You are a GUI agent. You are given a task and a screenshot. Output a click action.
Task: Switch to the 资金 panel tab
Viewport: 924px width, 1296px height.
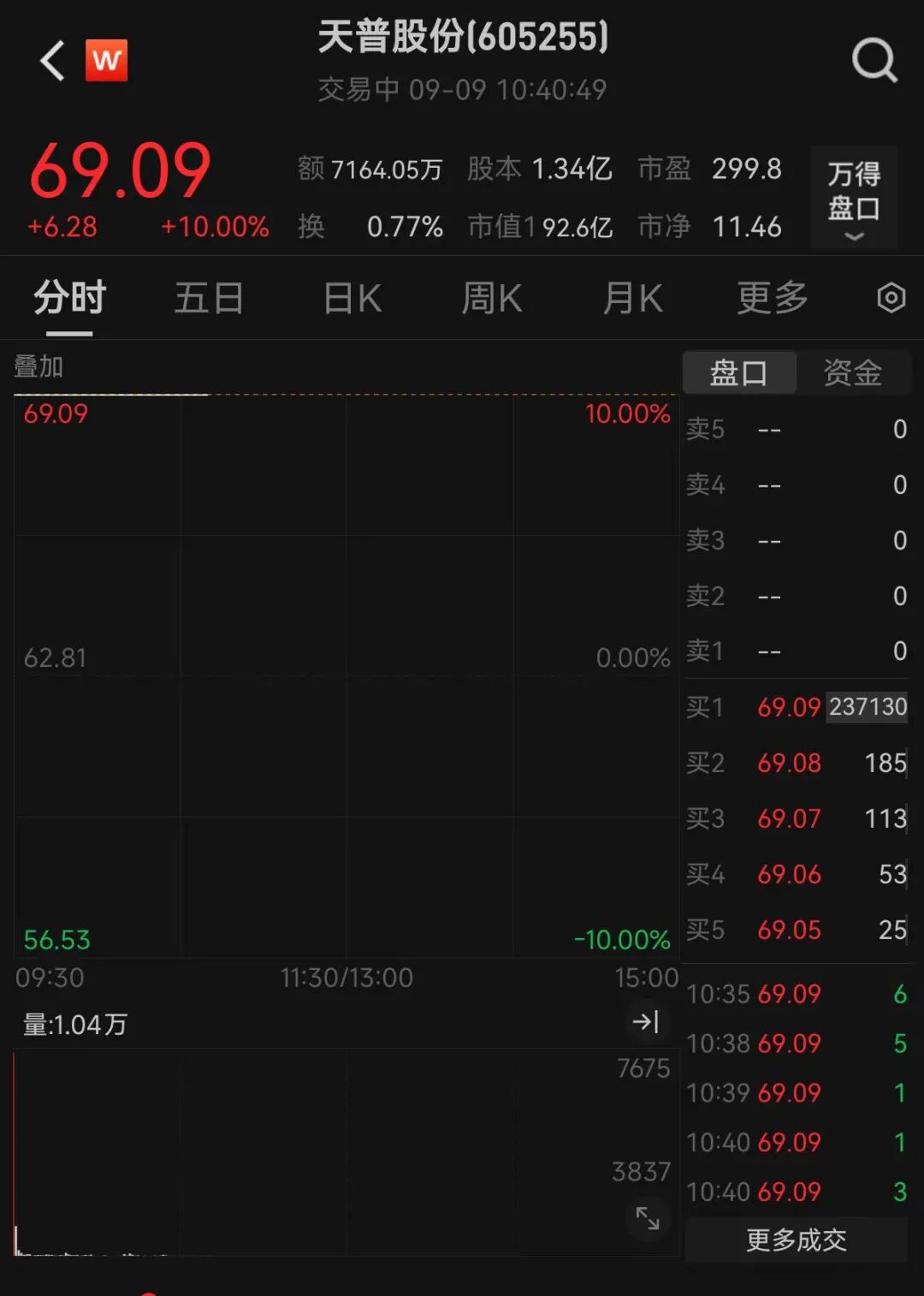pos(852,373)
